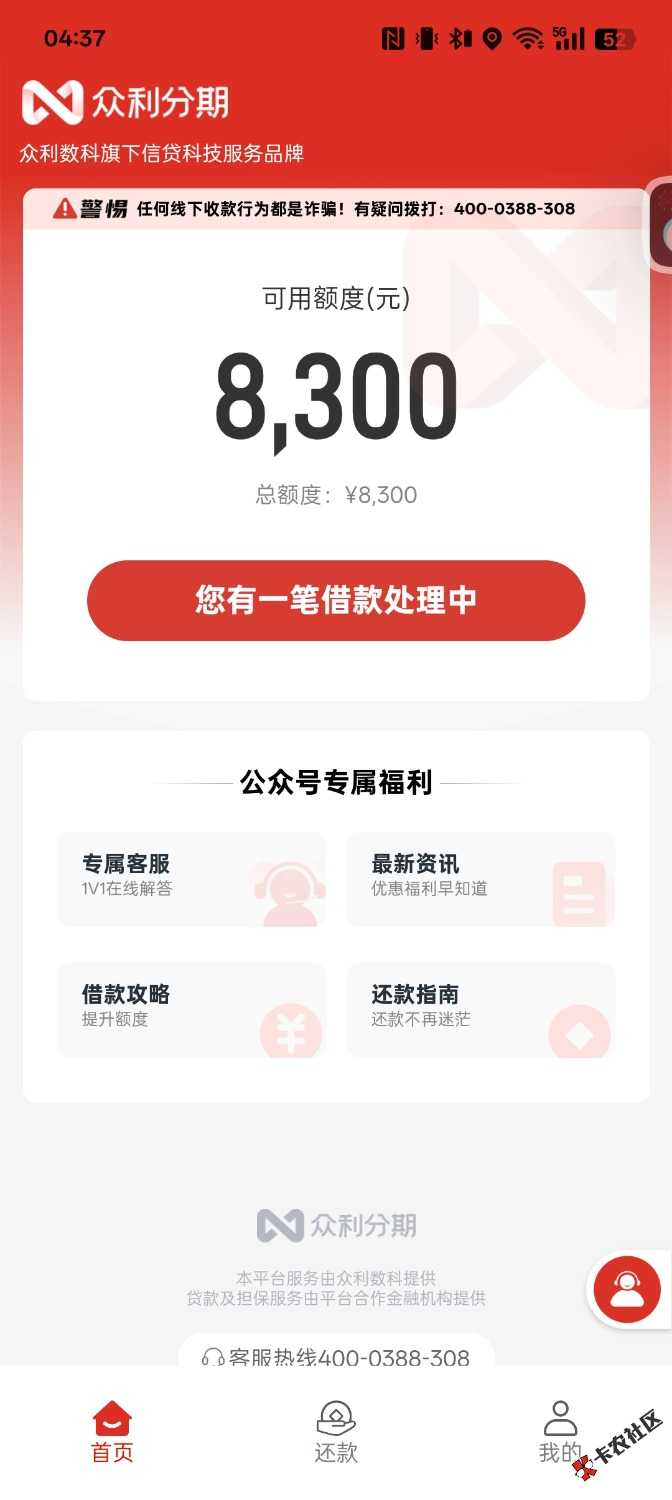Image resolution: width=672 pixels, height=1500 pixels.
Task: Open the 最新资讯 card
Action: 480,879
